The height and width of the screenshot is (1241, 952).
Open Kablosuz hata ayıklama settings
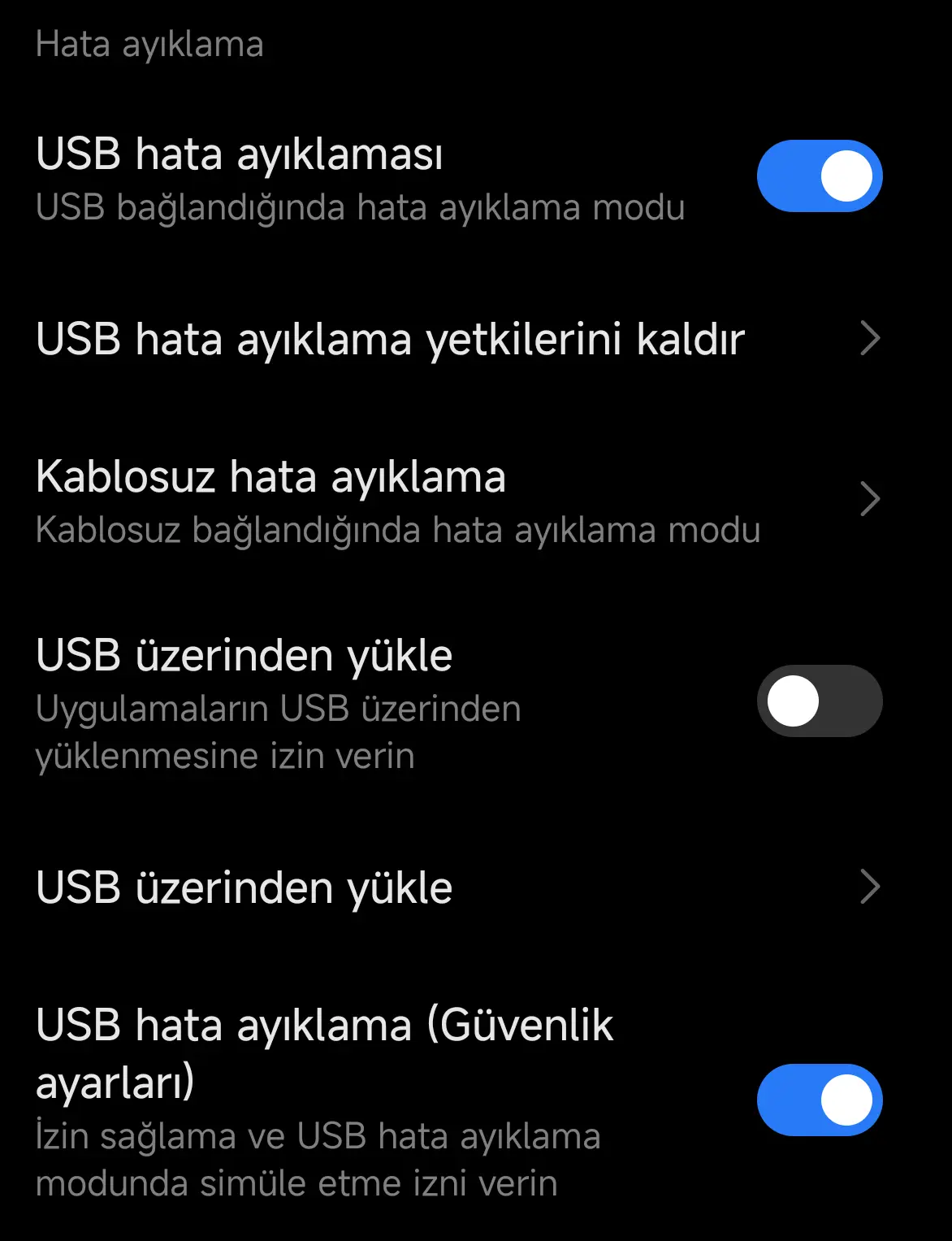pos(476,501)
